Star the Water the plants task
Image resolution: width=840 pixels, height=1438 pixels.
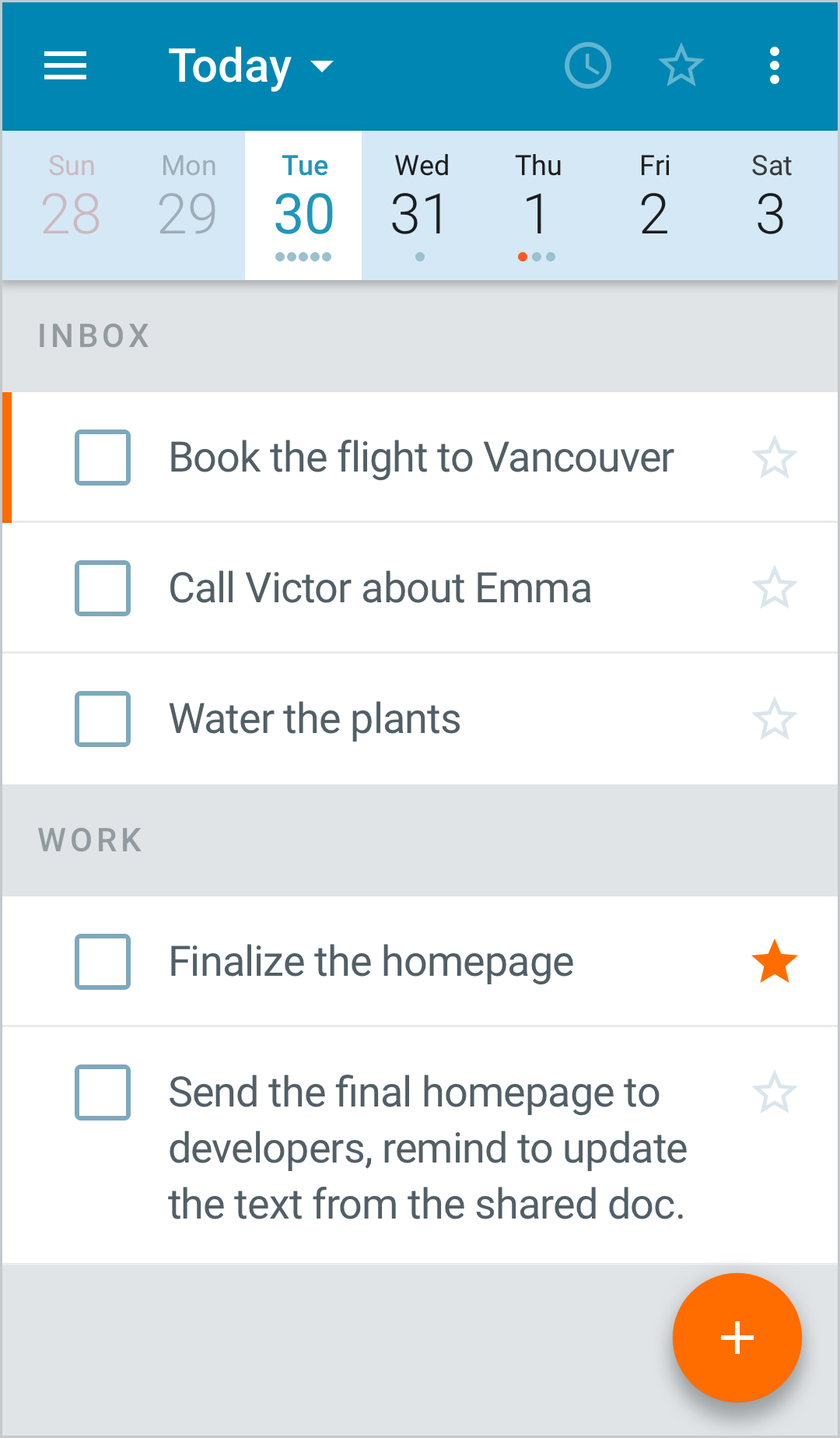775,717
